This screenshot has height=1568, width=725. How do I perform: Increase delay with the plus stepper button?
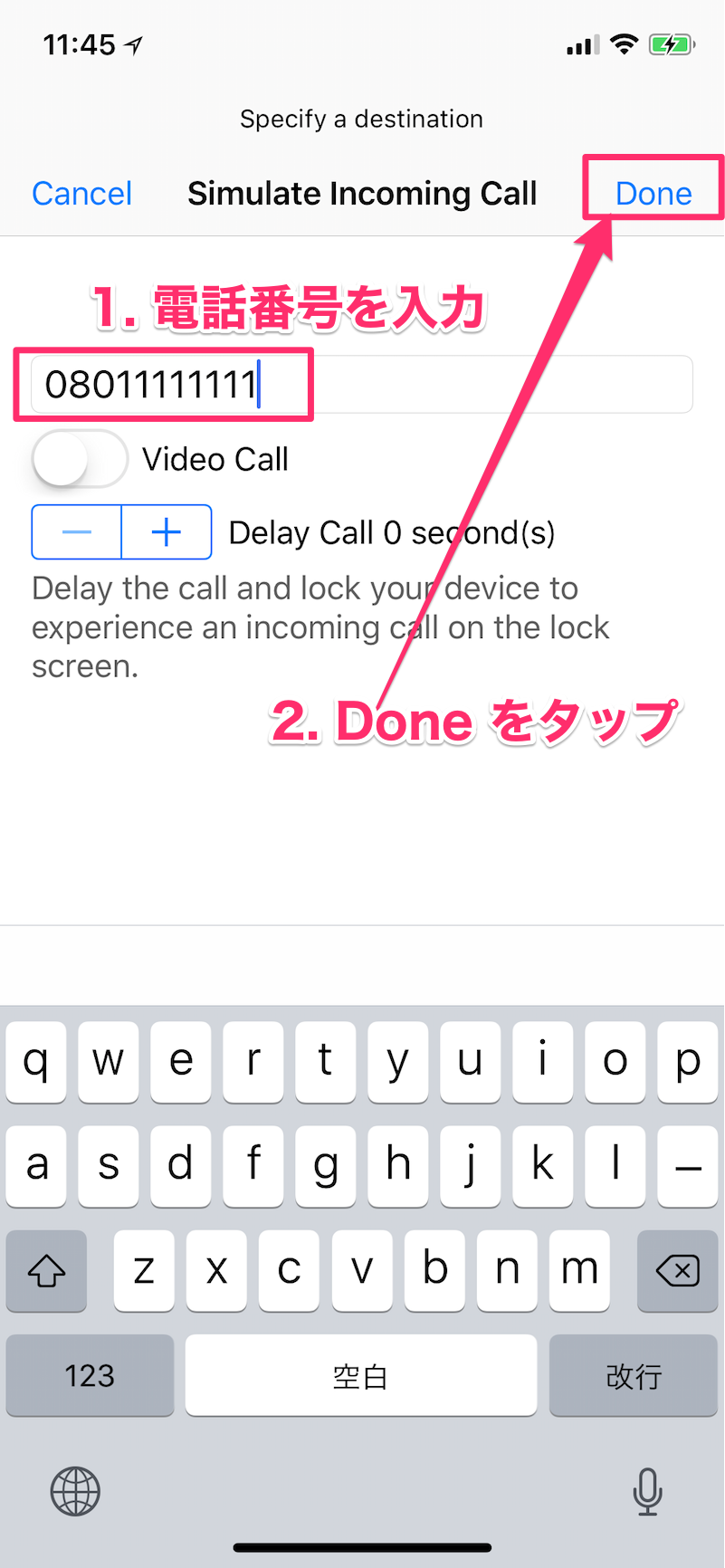[167, 532]
